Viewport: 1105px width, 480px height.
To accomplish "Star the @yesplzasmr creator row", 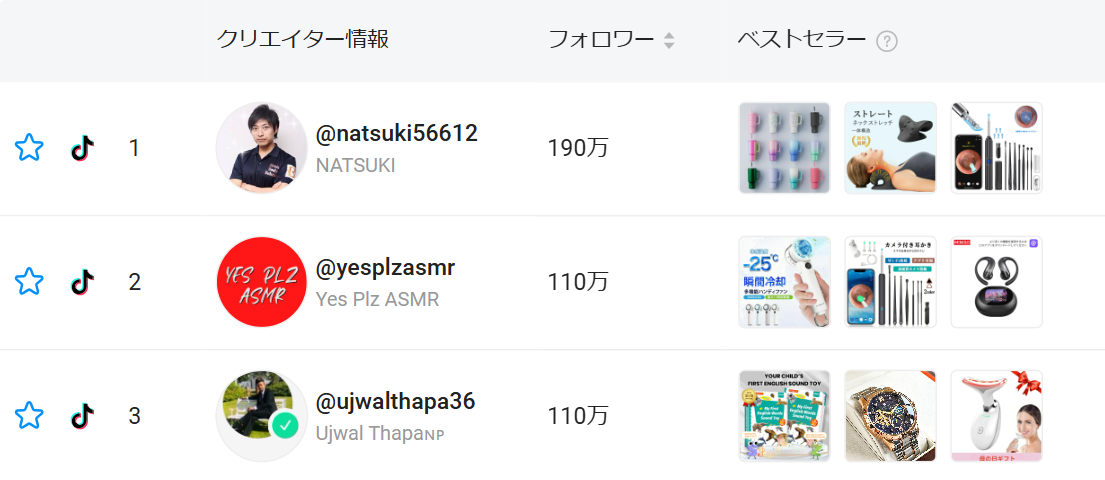I will pos(29,282).
